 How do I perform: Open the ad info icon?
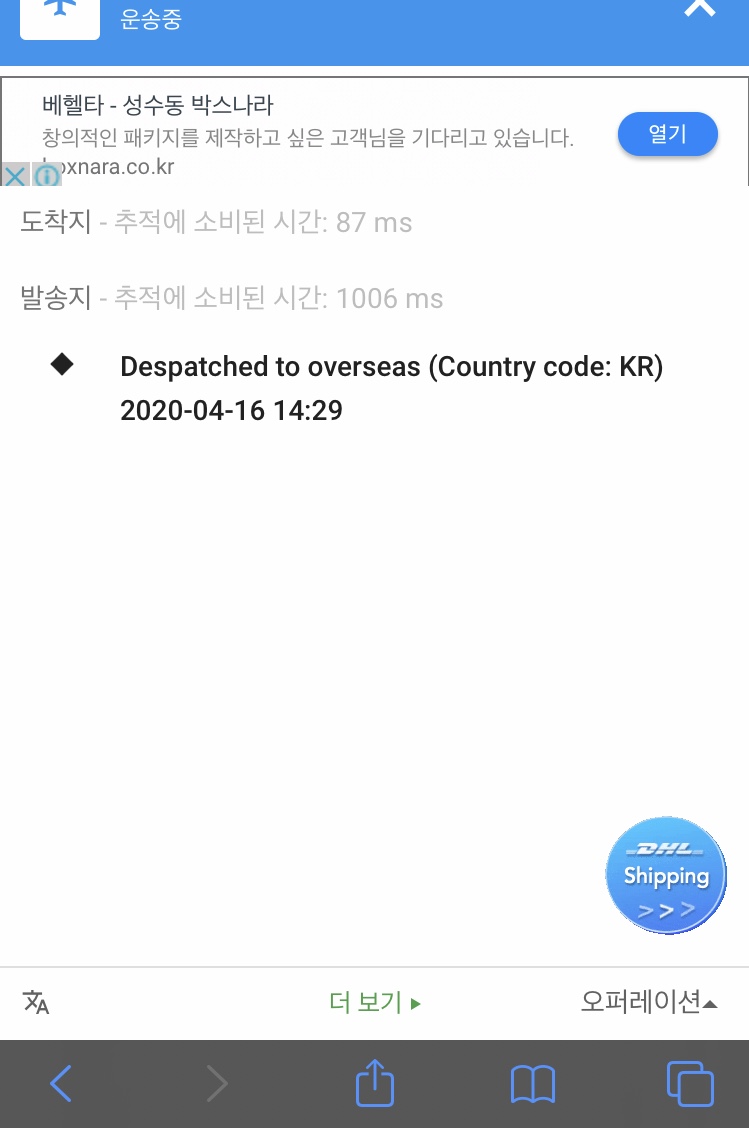46,177
